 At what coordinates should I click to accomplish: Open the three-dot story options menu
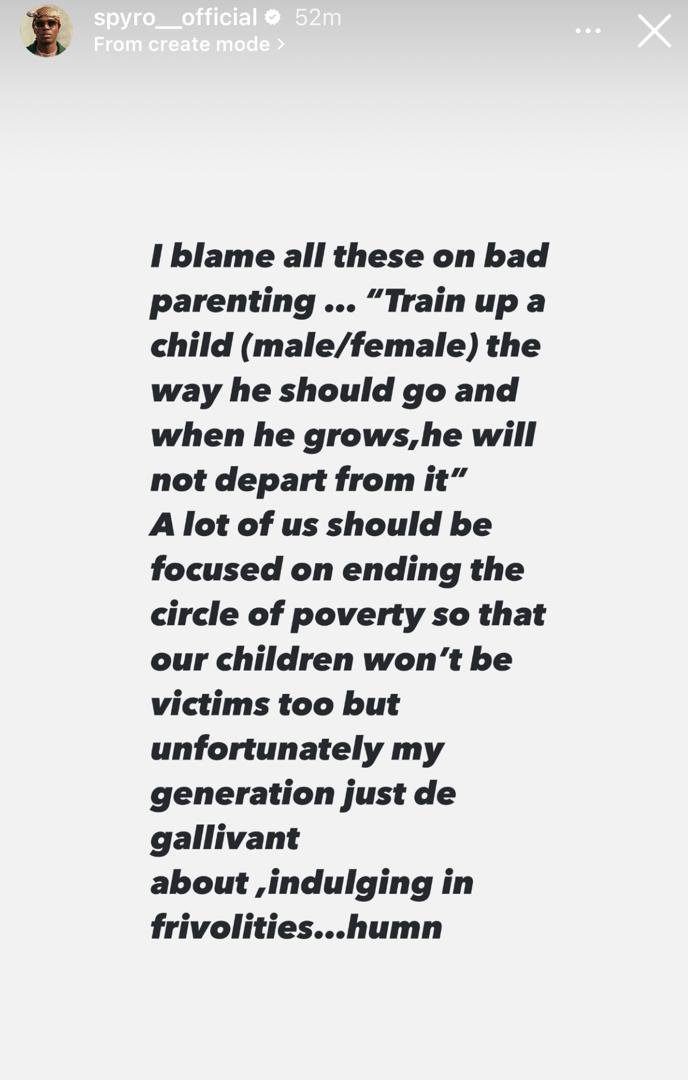tap(588, 31)
